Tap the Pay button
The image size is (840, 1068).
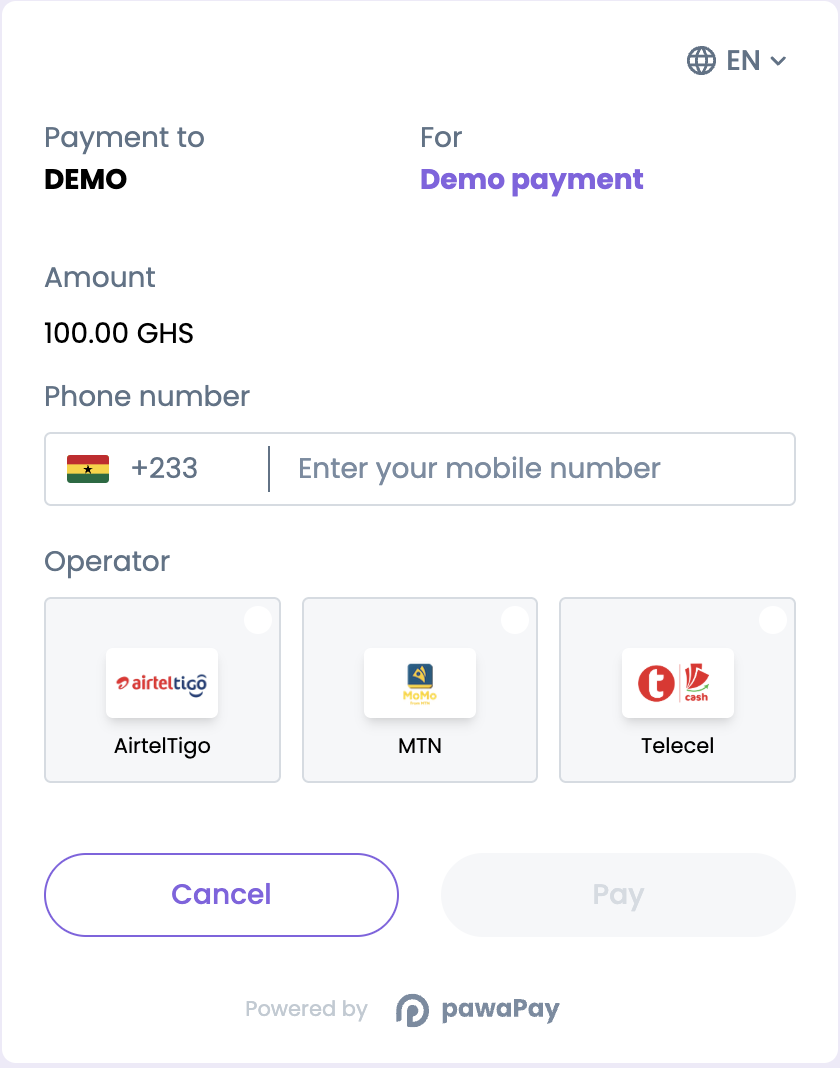618,895
